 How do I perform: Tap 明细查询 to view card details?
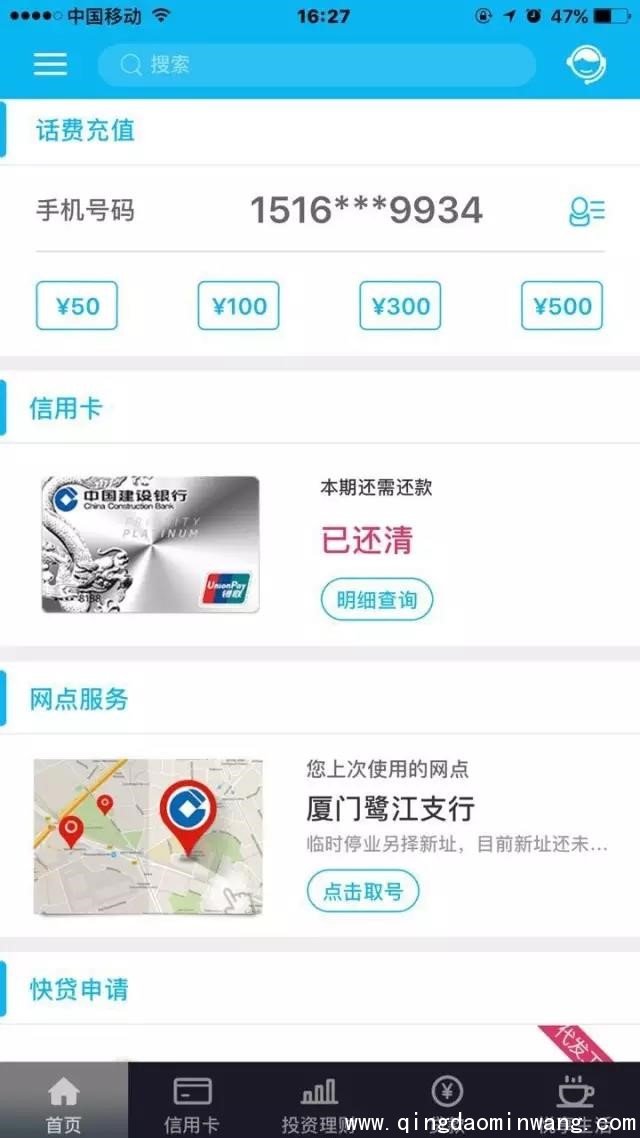point(377,600)
